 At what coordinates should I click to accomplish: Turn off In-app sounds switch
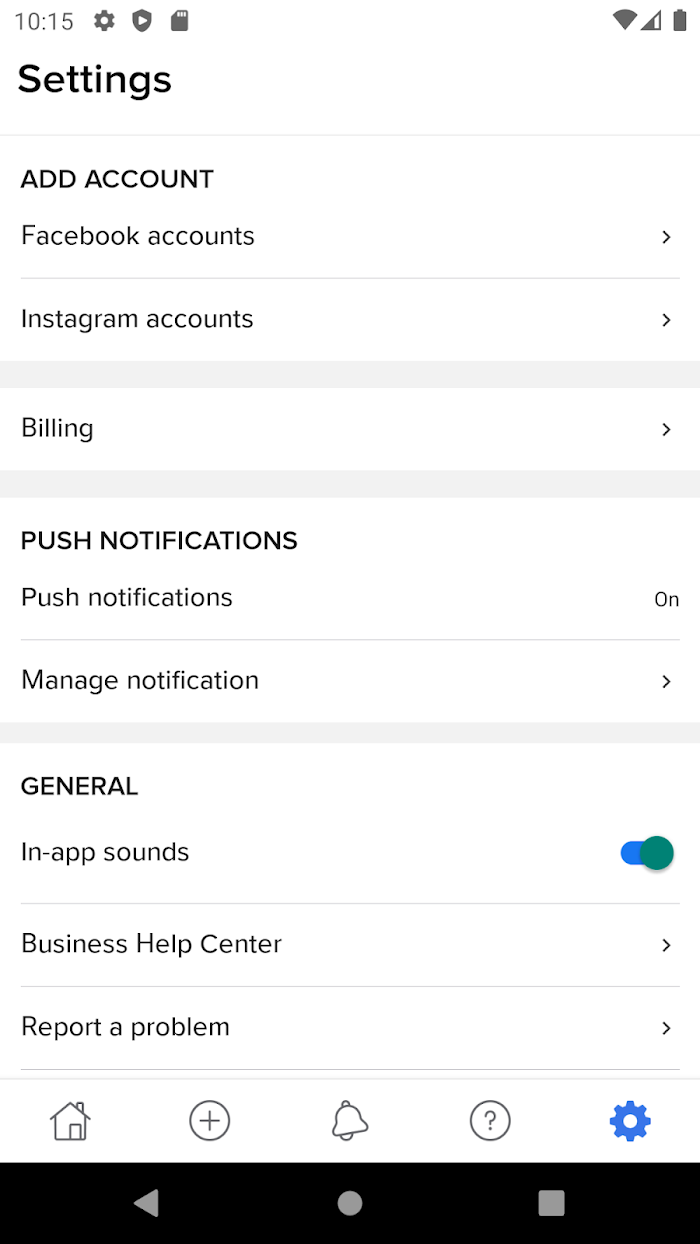(646, 853)
